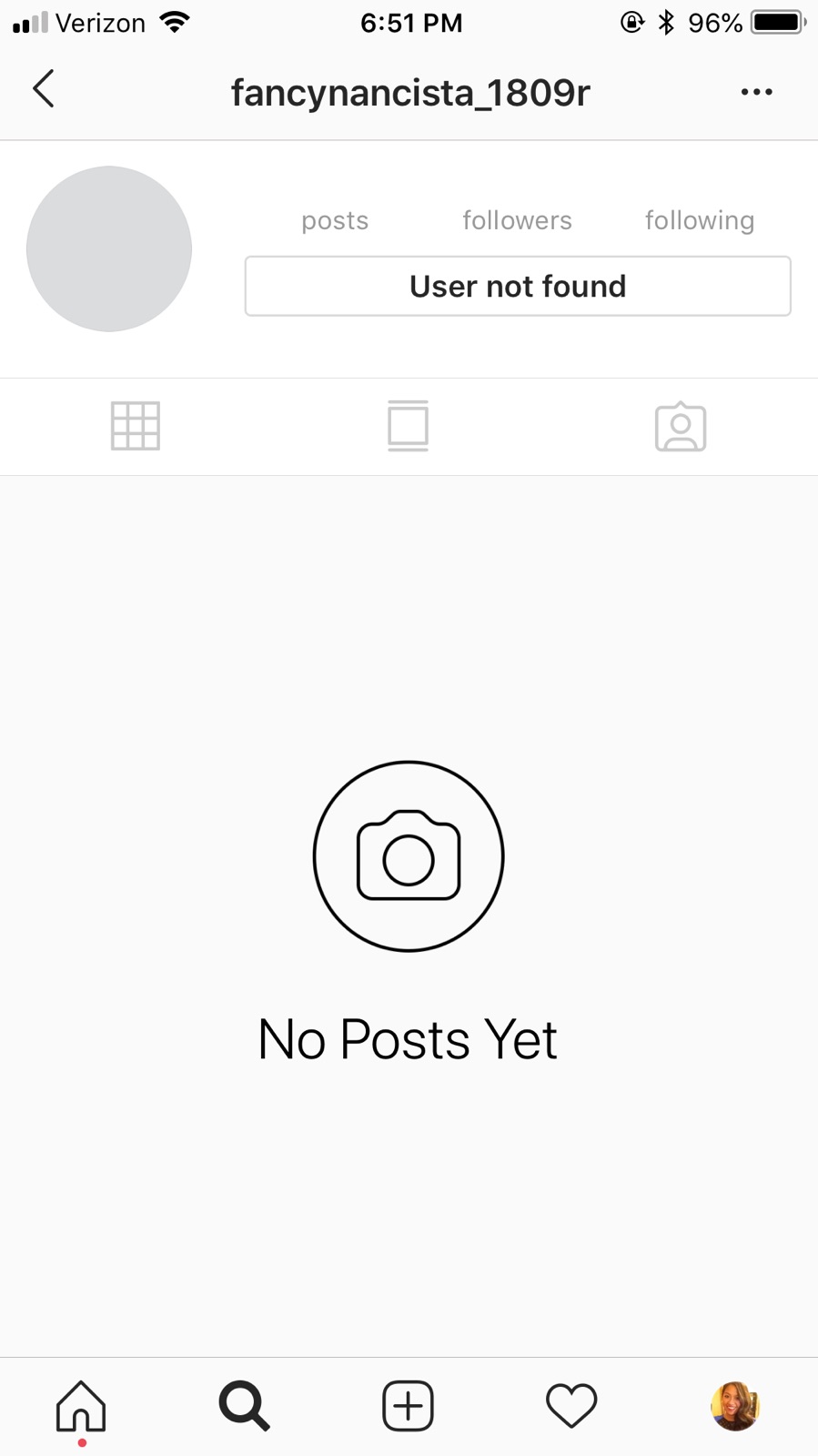Go to the Home feed tab
This screenshot has width=818, height=1456.
[x=81, y=1406]
